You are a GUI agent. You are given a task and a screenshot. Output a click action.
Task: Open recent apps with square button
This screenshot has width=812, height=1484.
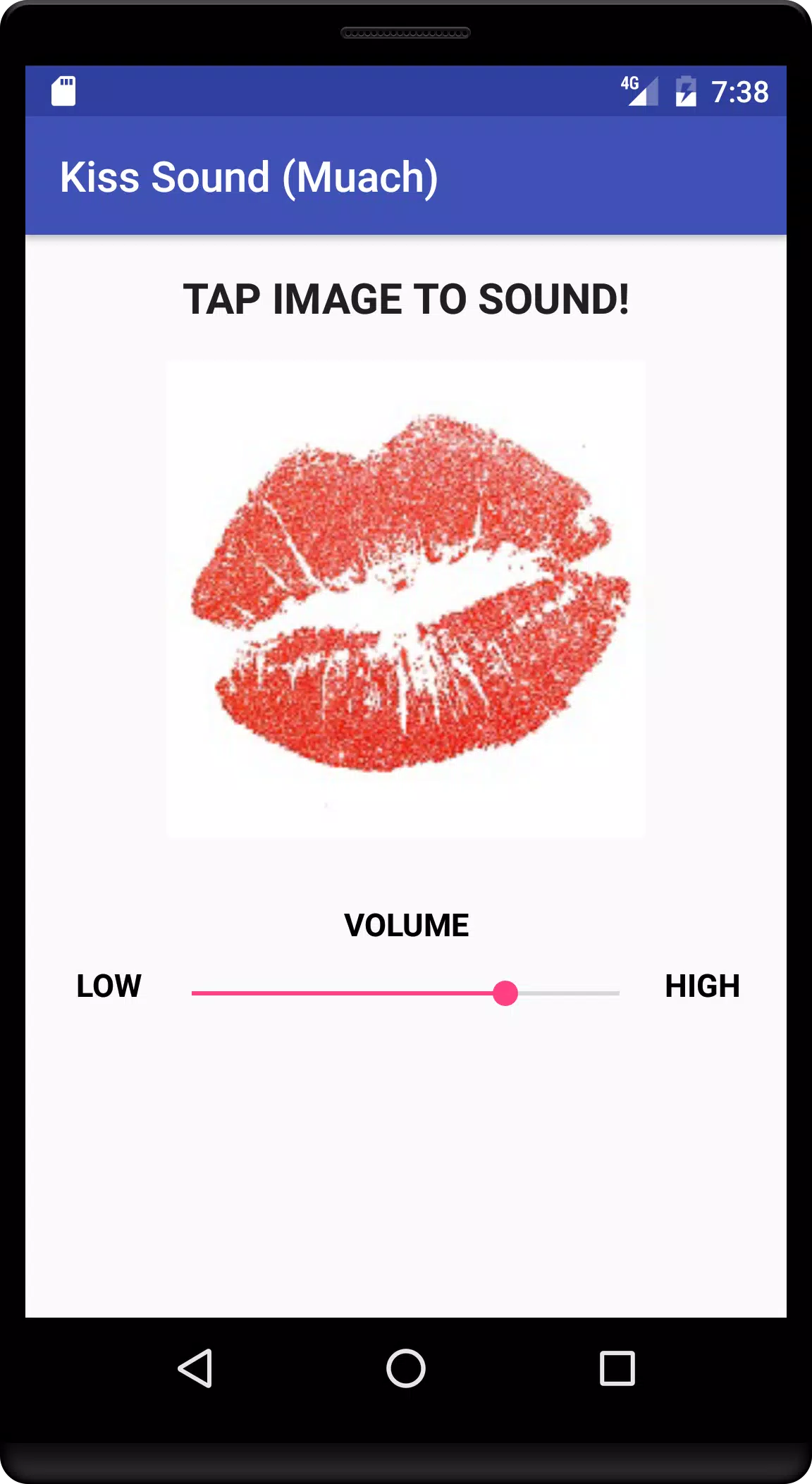[x=616, y=1368]
